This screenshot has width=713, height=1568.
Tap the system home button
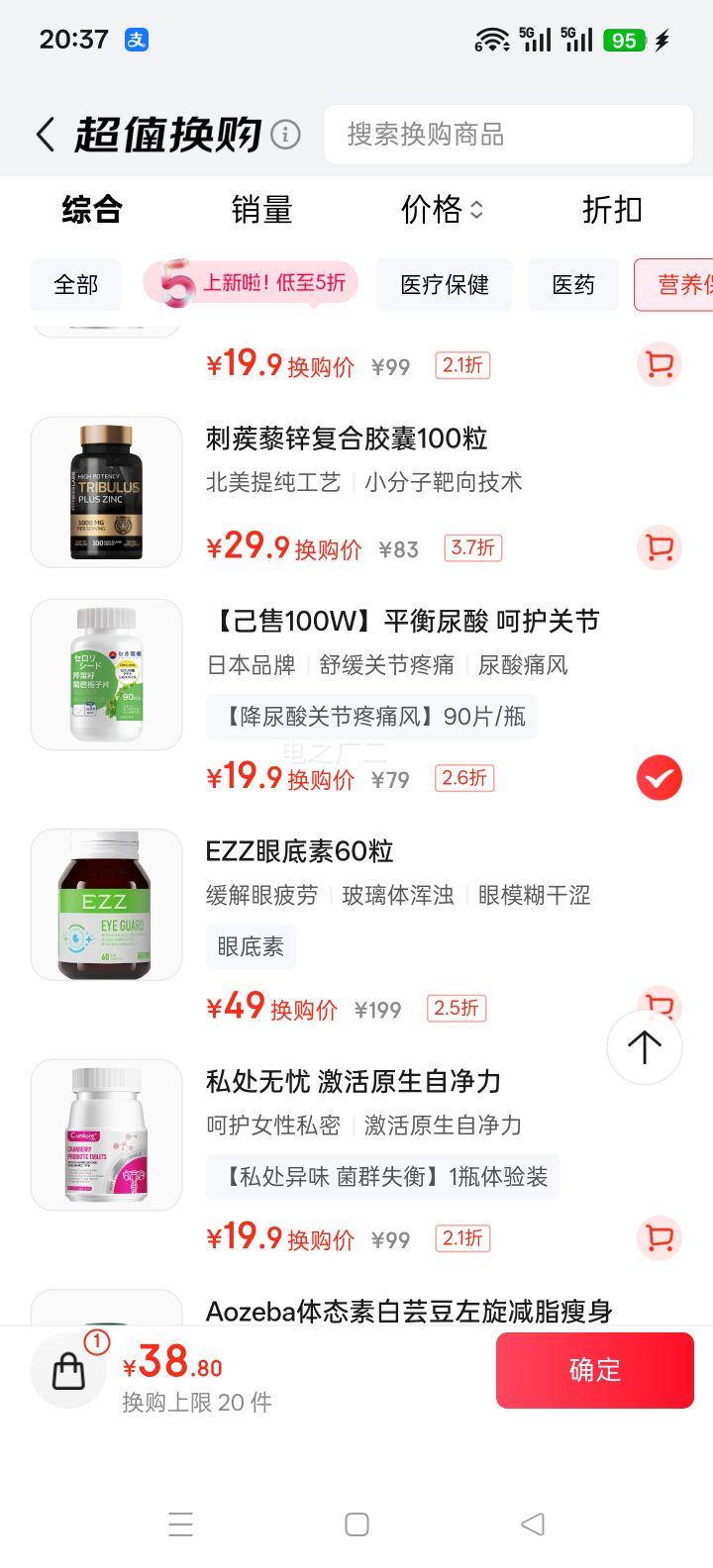pos(356,1524)
